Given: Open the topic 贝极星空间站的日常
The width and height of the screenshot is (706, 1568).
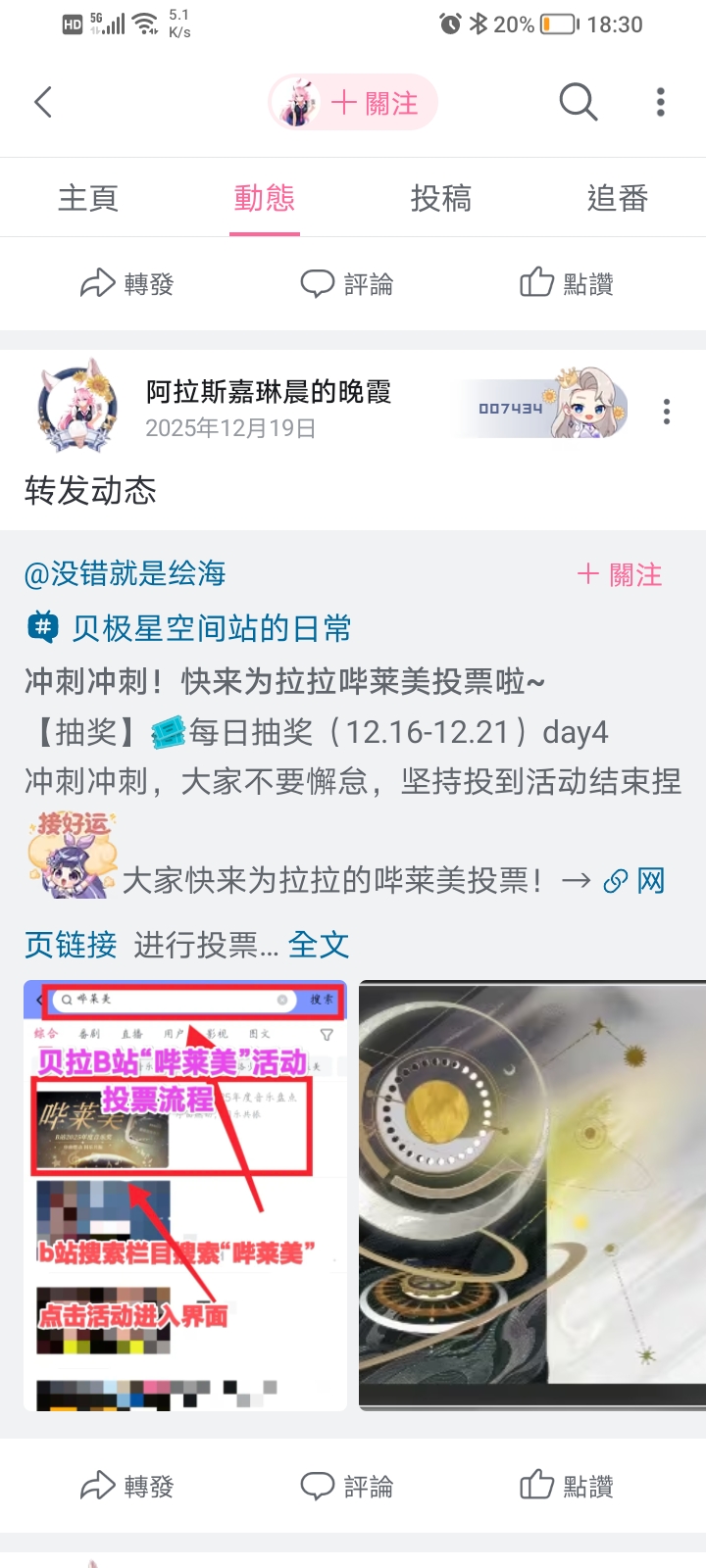Looking at the screenshot, I should point(189,628).
